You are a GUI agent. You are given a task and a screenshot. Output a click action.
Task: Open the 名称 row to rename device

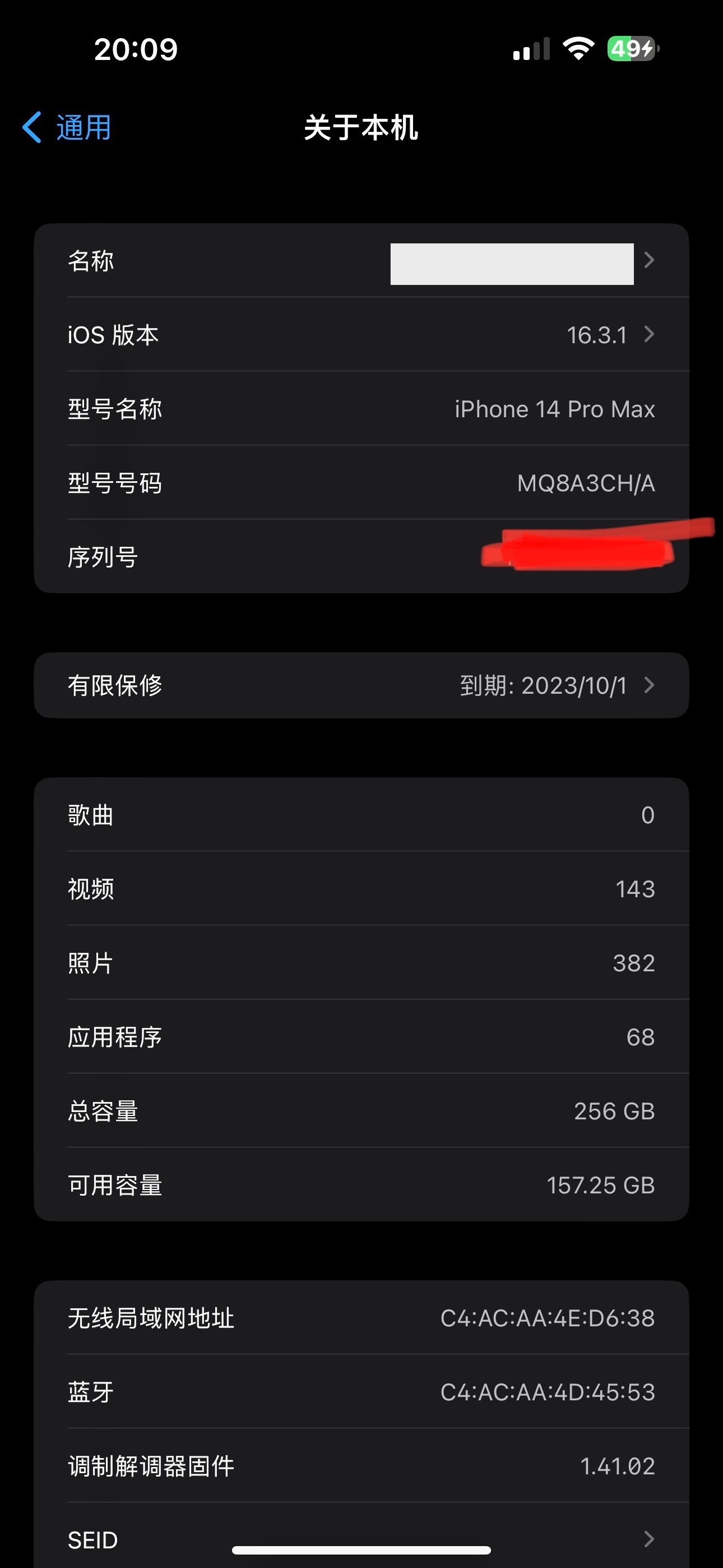pos(361,261)
